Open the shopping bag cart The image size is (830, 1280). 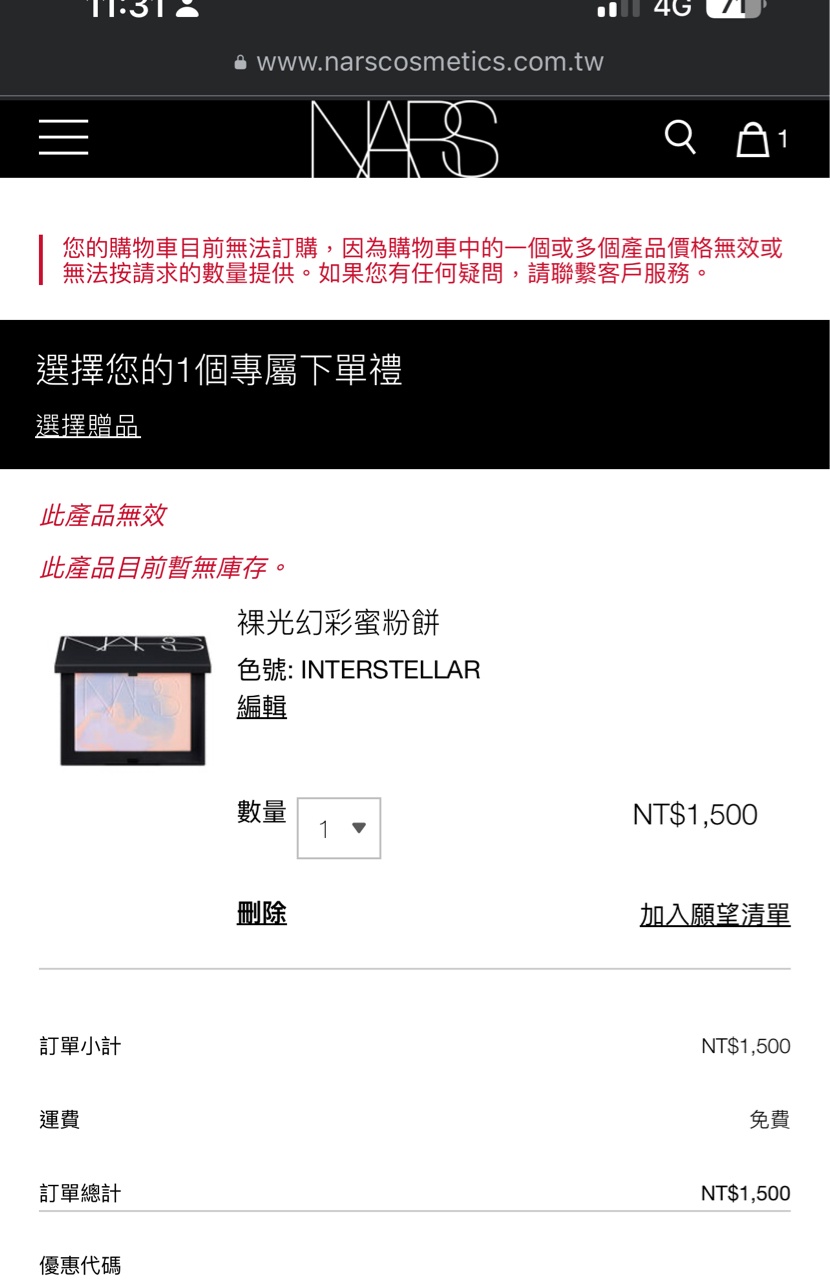pyautogui.click(x=754, y=139)
